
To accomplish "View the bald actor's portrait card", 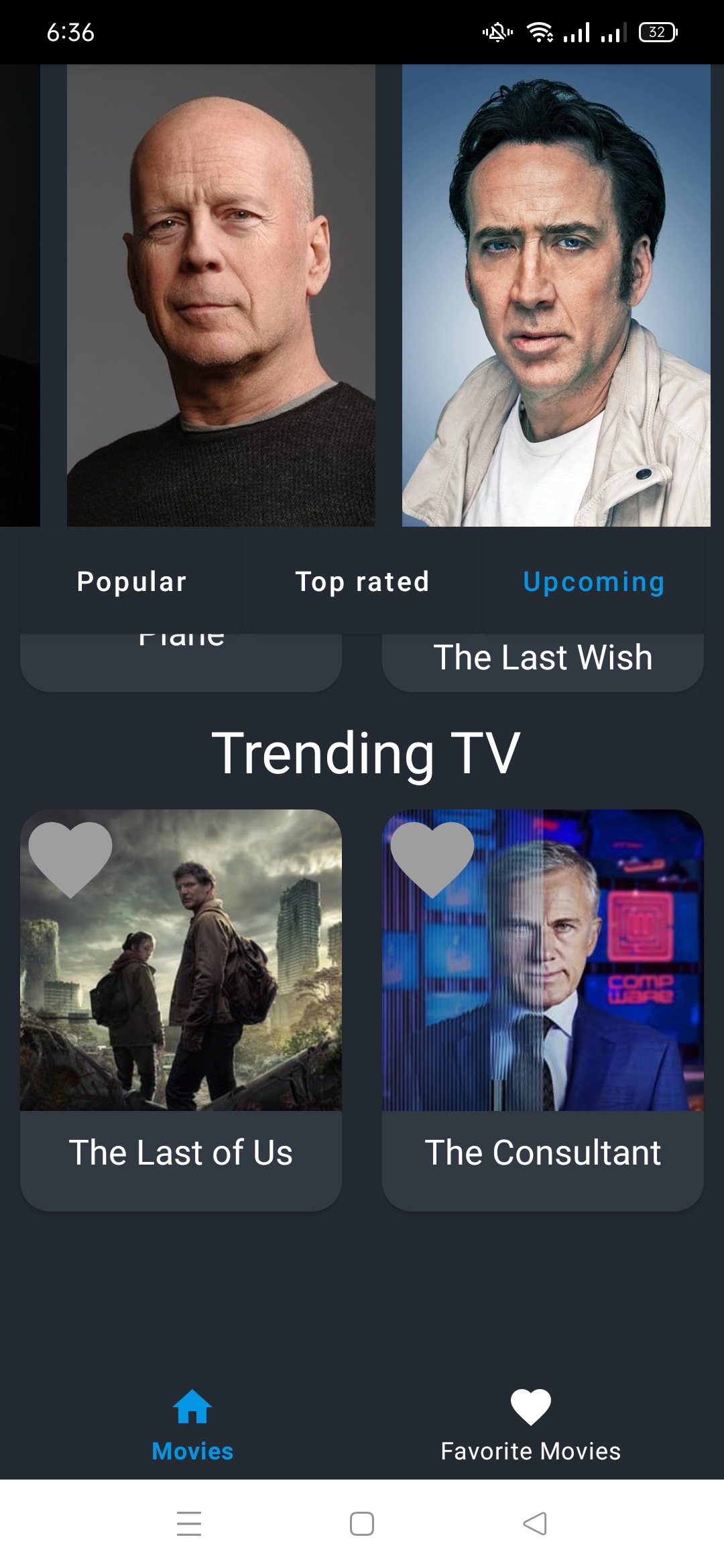I will pyautogui.click(x=221, y=295).
